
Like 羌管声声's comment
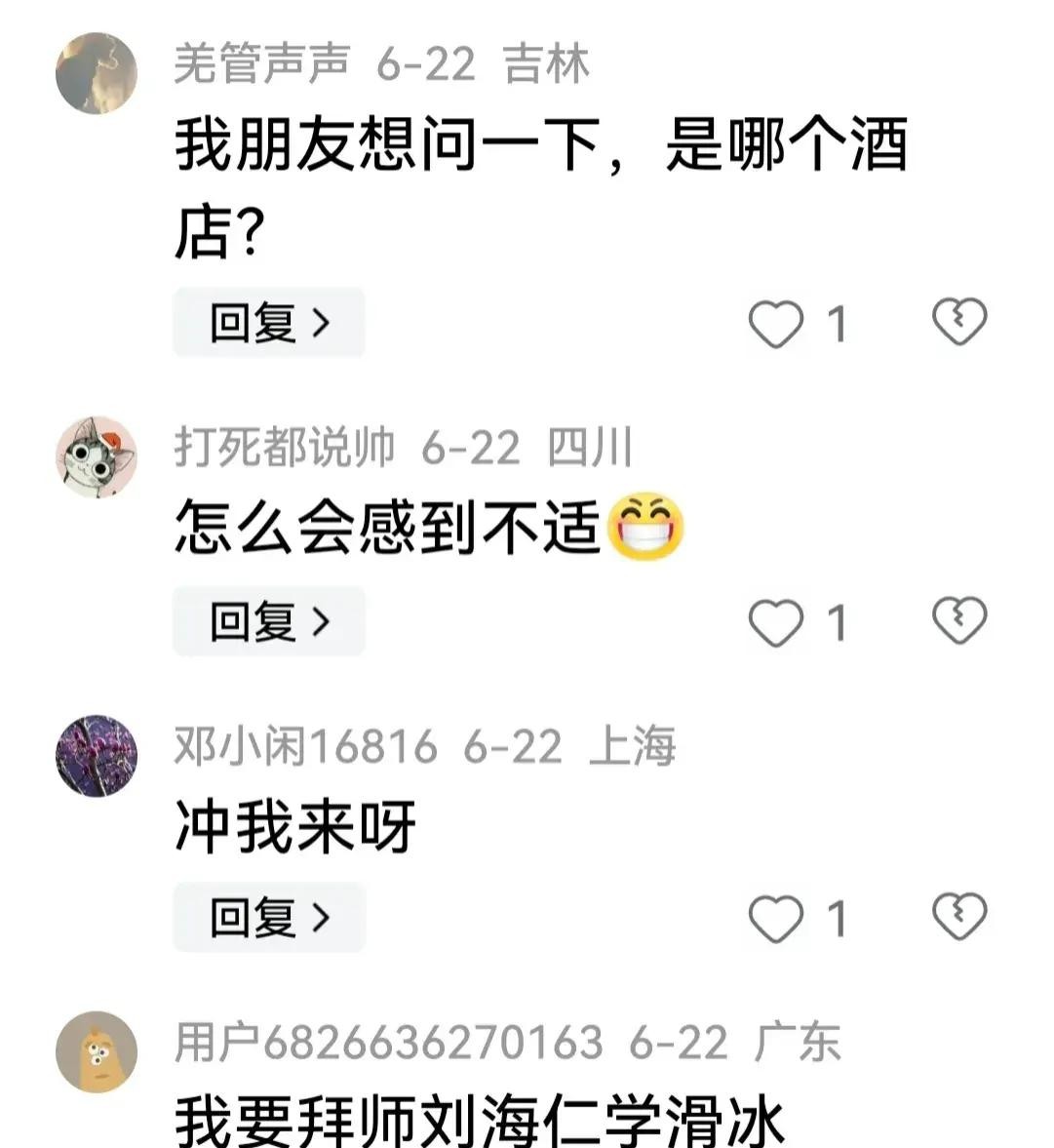pos(776,324)
